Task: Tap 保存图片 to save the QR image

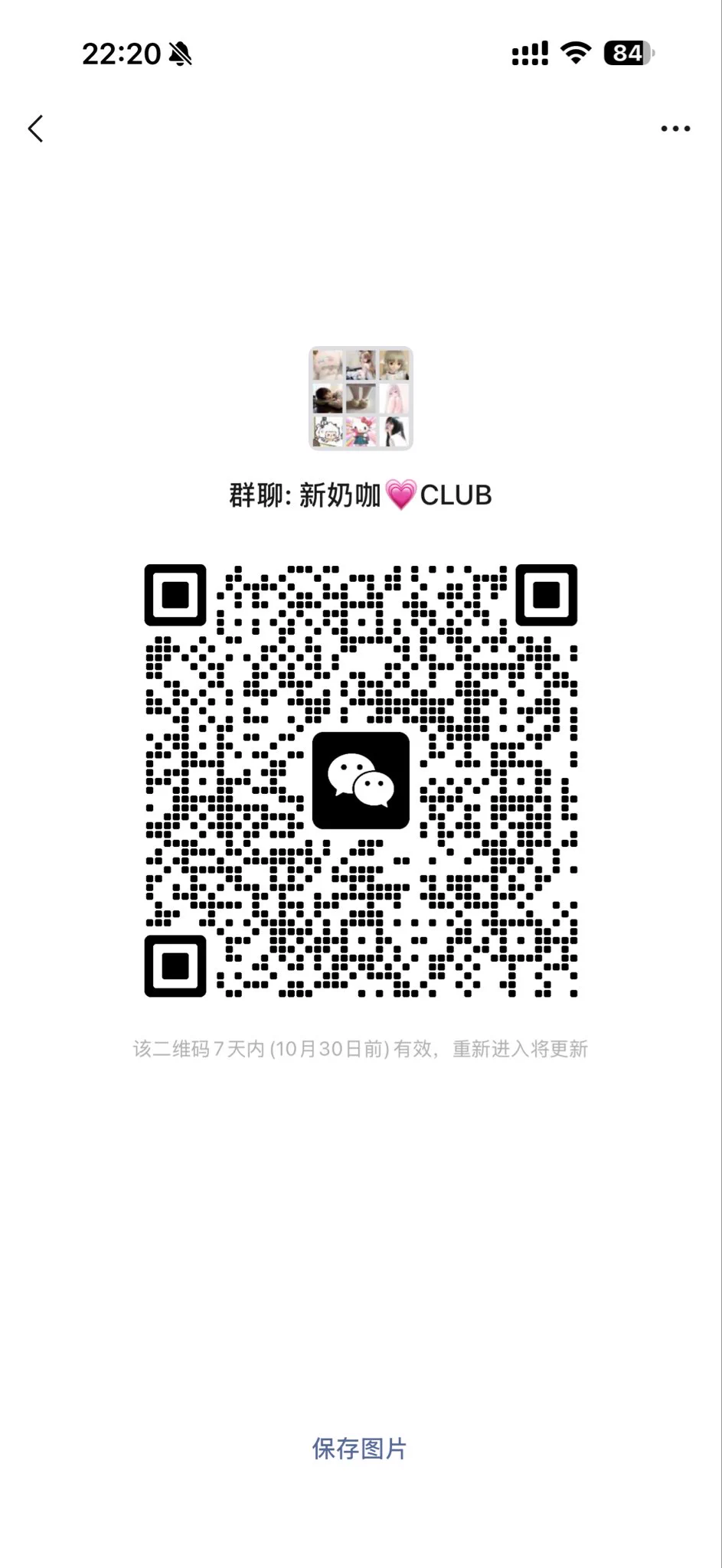Action: pyautogui.click(x=359, y=1448)
